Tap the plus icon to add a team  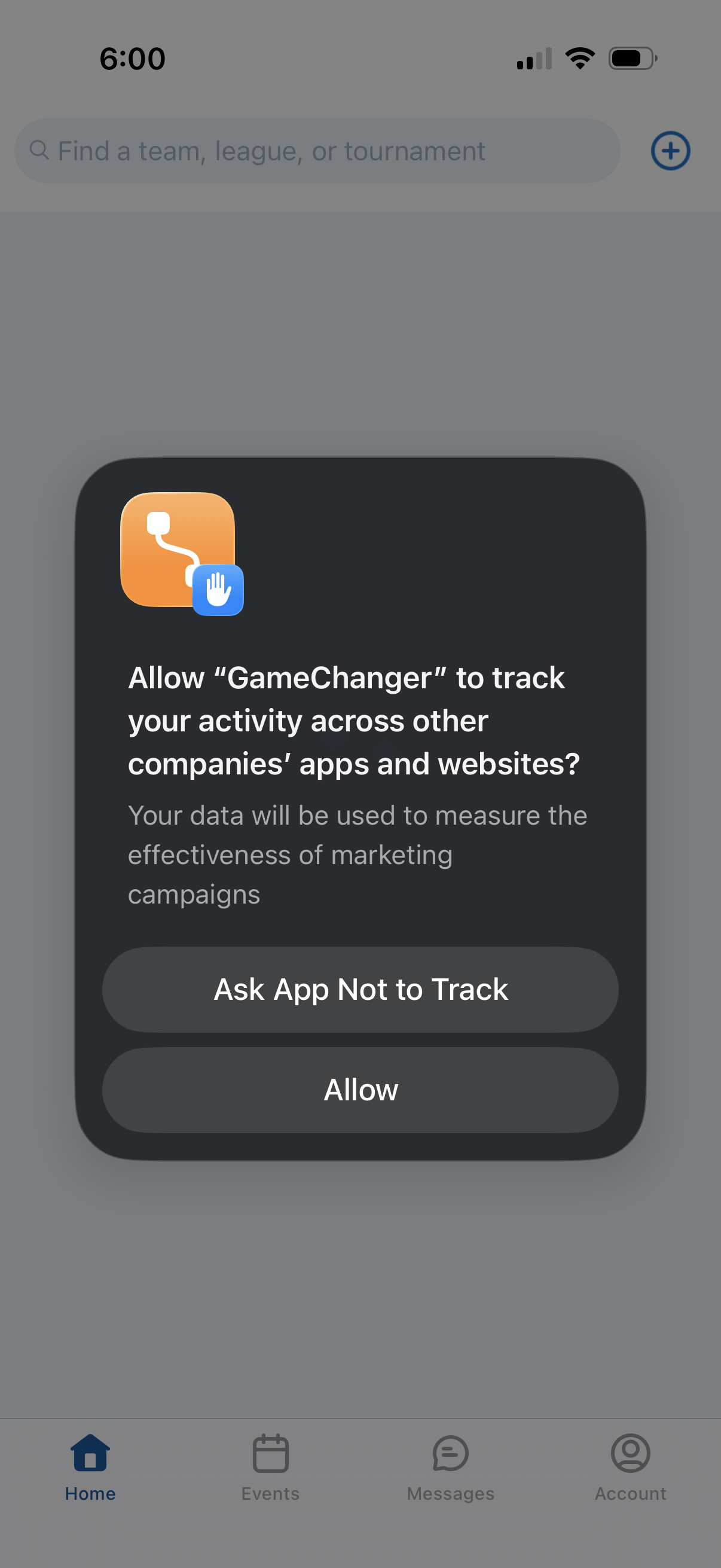click(670, 150)
